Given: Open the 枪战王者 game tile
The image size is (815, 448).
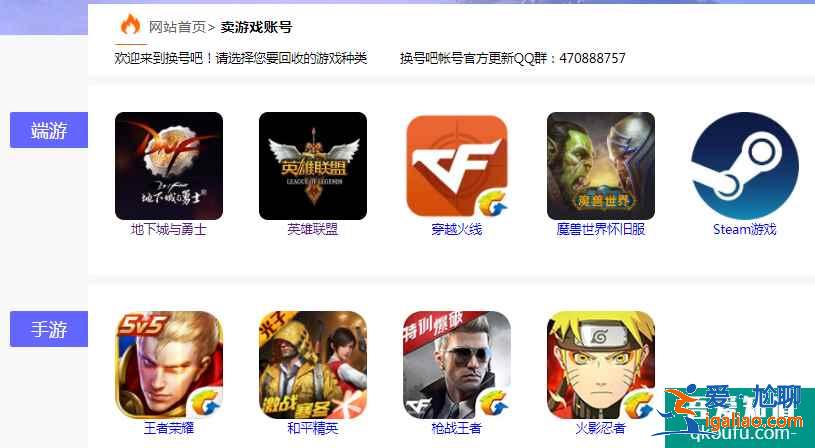Looking at the screenshot, I should click(457, 365).
